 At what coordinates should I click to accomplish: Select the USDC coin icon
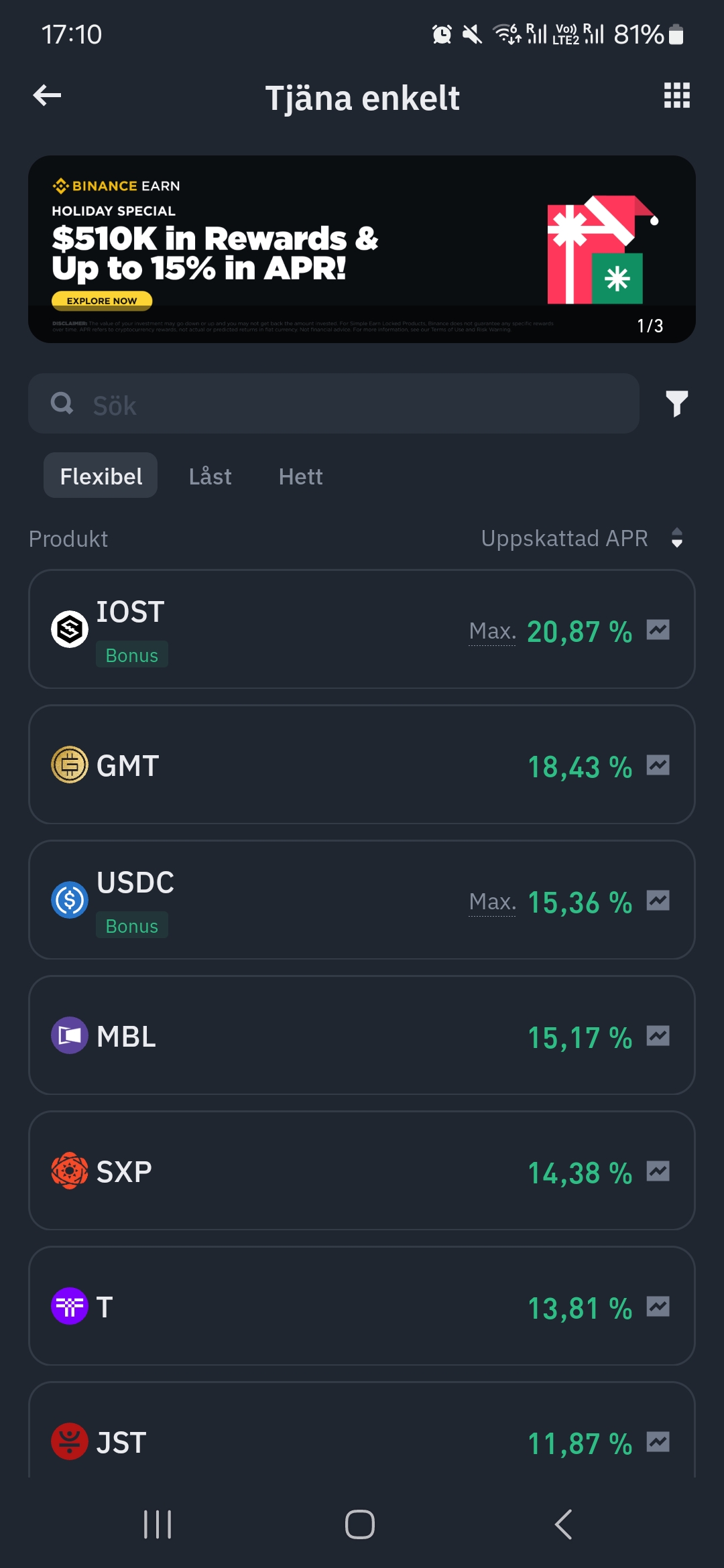[x=69, y=899]
